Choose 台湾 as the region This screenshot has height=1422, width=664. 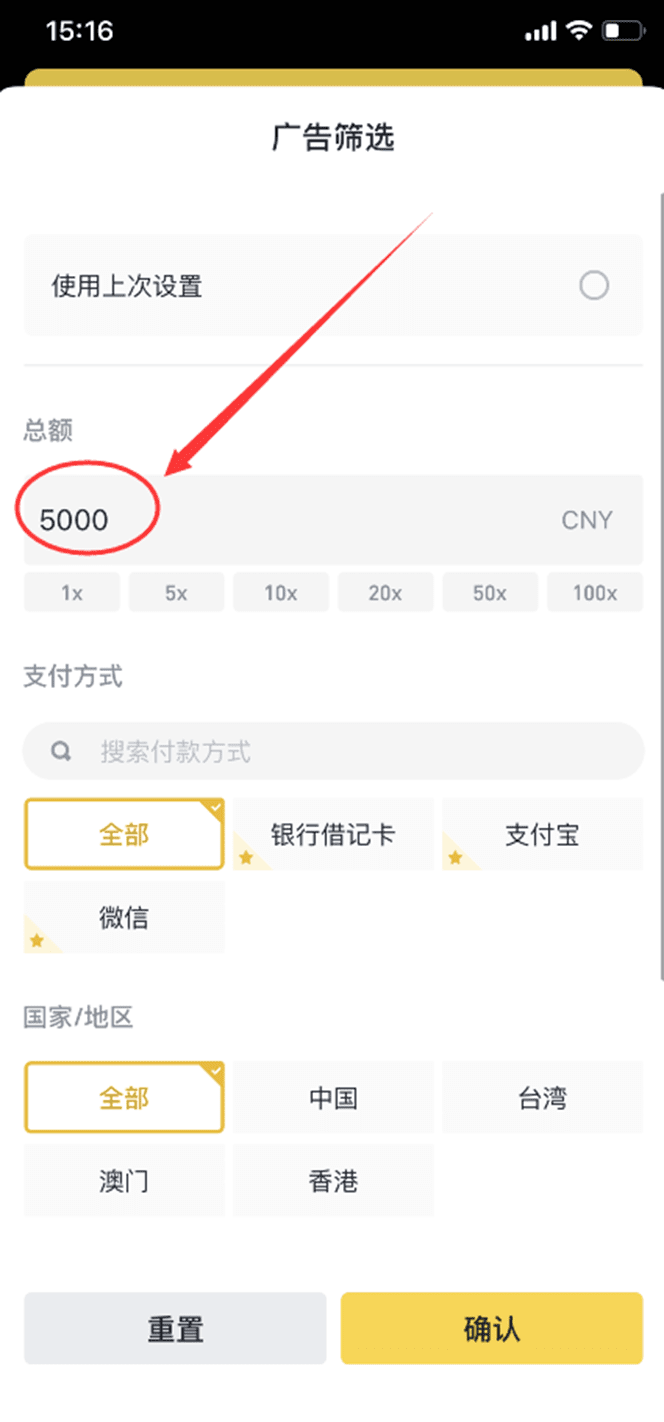click(x=542, y=1098)
